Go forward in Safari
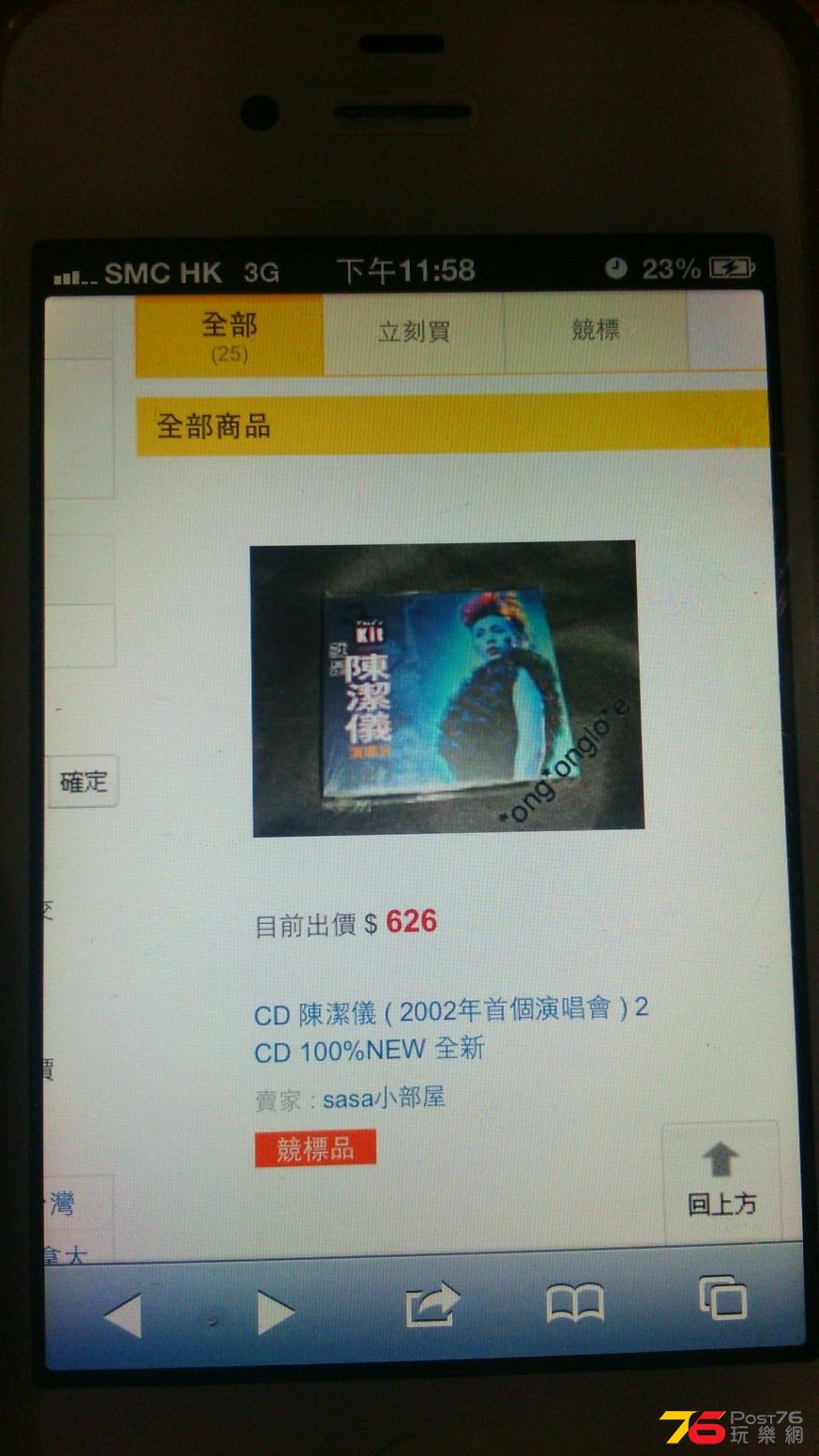This screenshot has height=1456, width=819. (275, 1311)
